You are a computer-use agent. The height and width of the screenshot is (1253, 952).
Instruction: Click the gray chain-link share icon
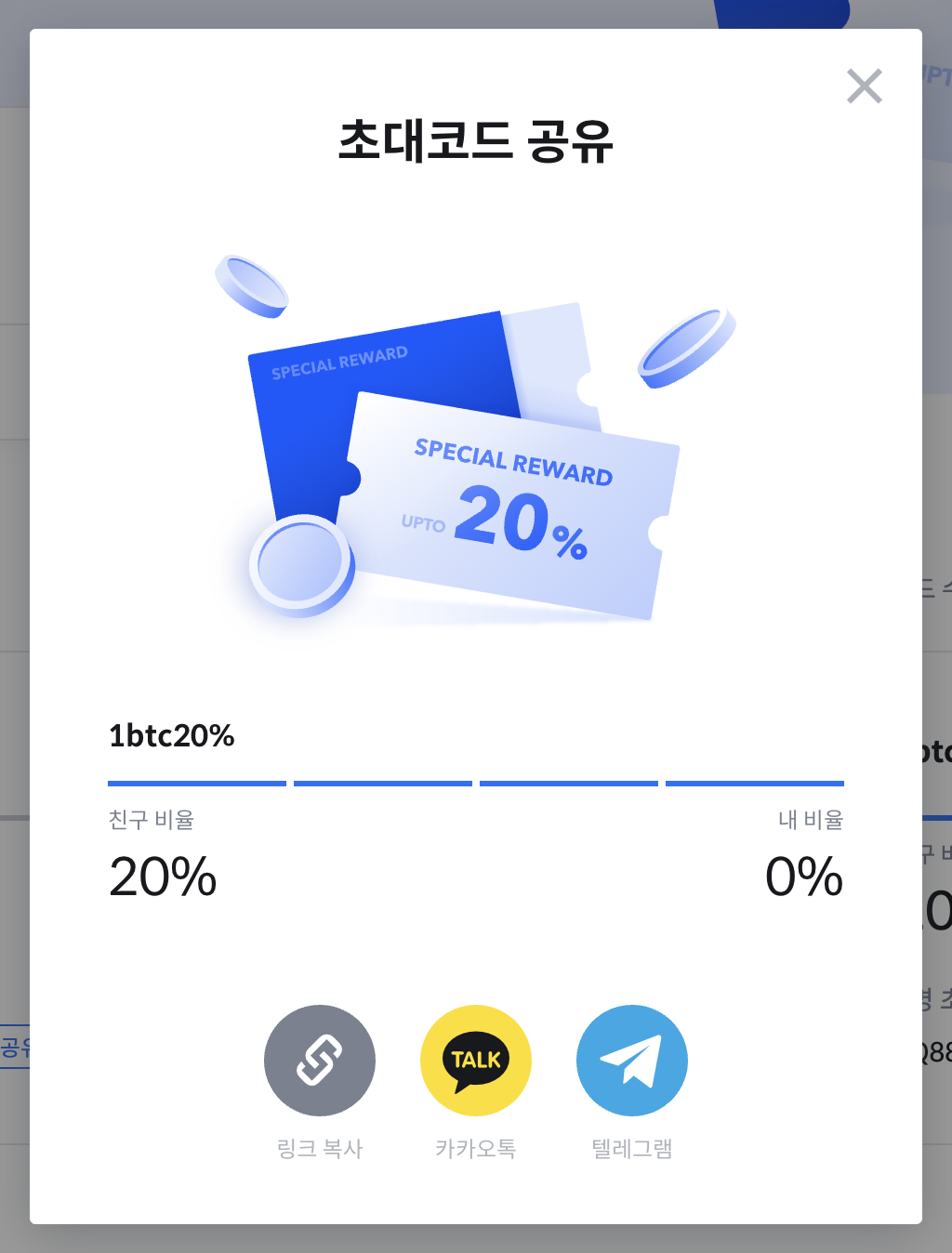[x=320, y=1060]
